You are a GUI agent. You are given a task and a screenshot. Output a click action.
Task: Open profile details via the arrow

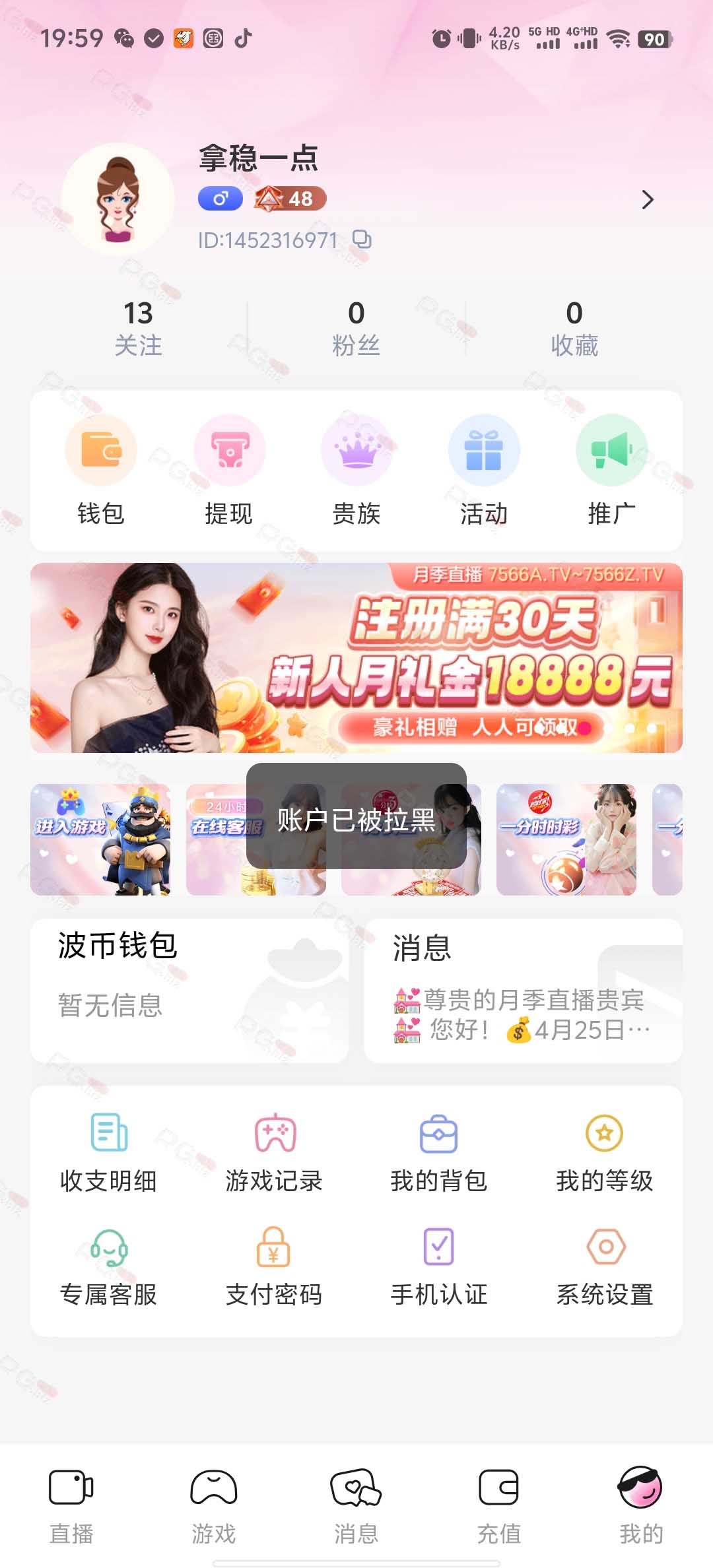pos(648,199)
